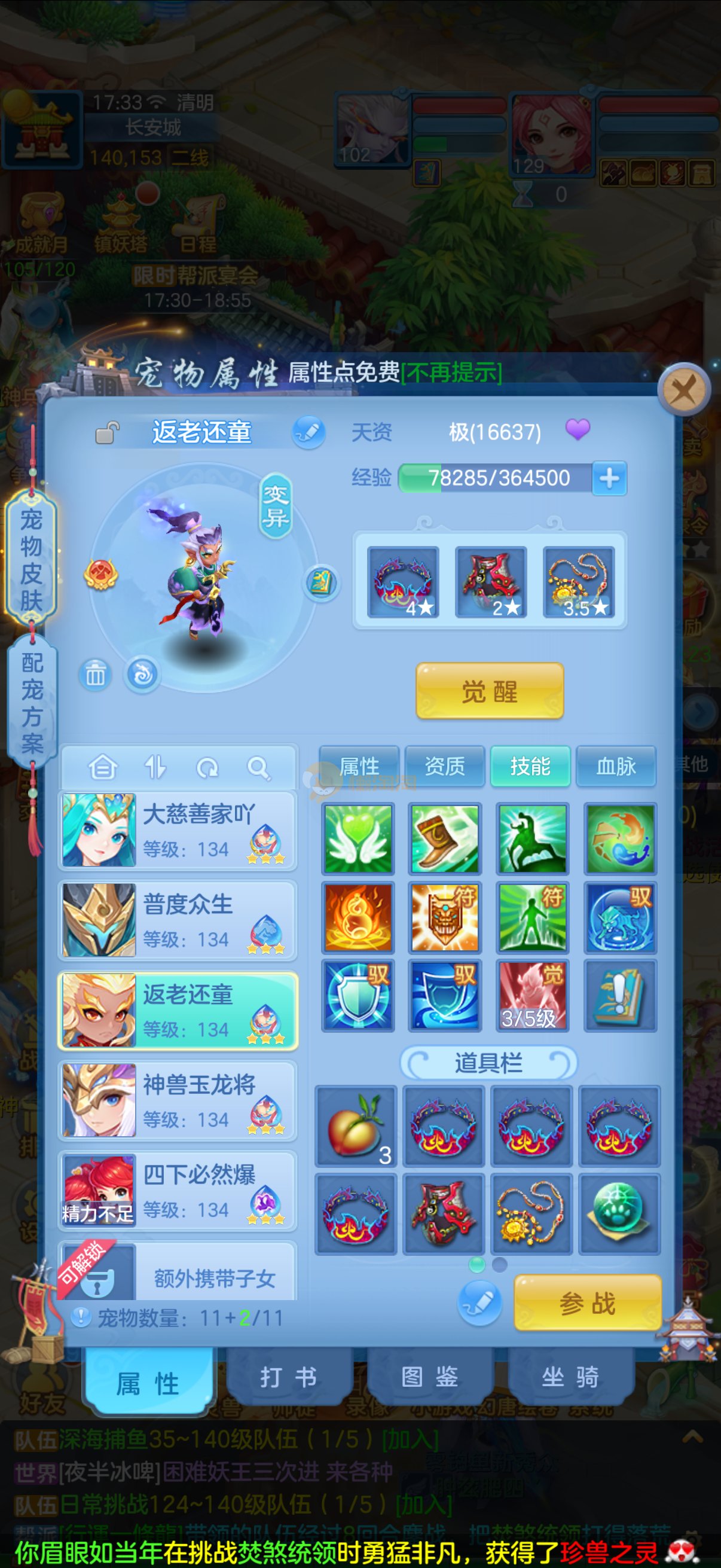Select pet 普度众生 from list
Screen dimensions: 721x1568
point(178,920)
